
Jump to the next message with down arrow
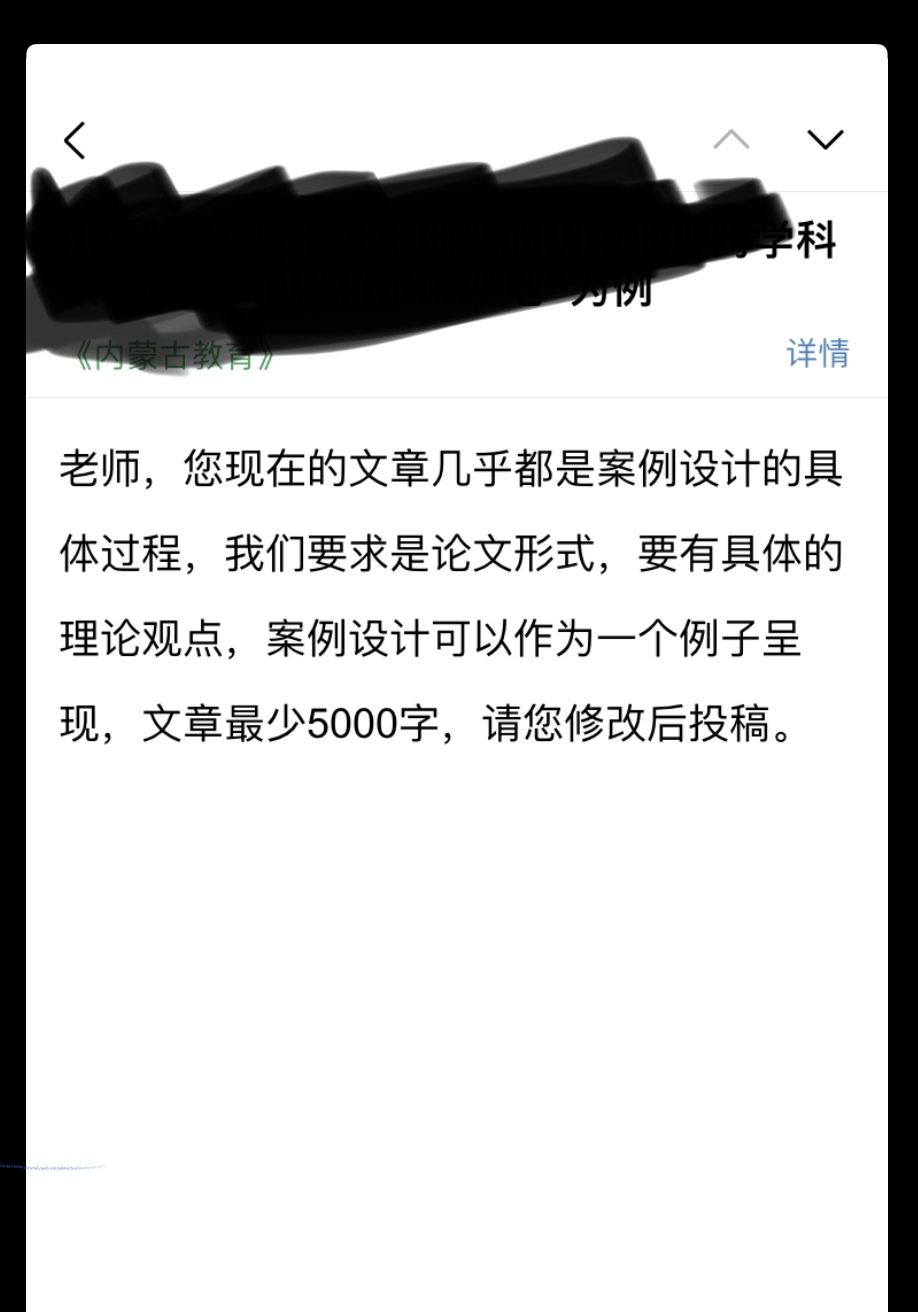(825, 140)
